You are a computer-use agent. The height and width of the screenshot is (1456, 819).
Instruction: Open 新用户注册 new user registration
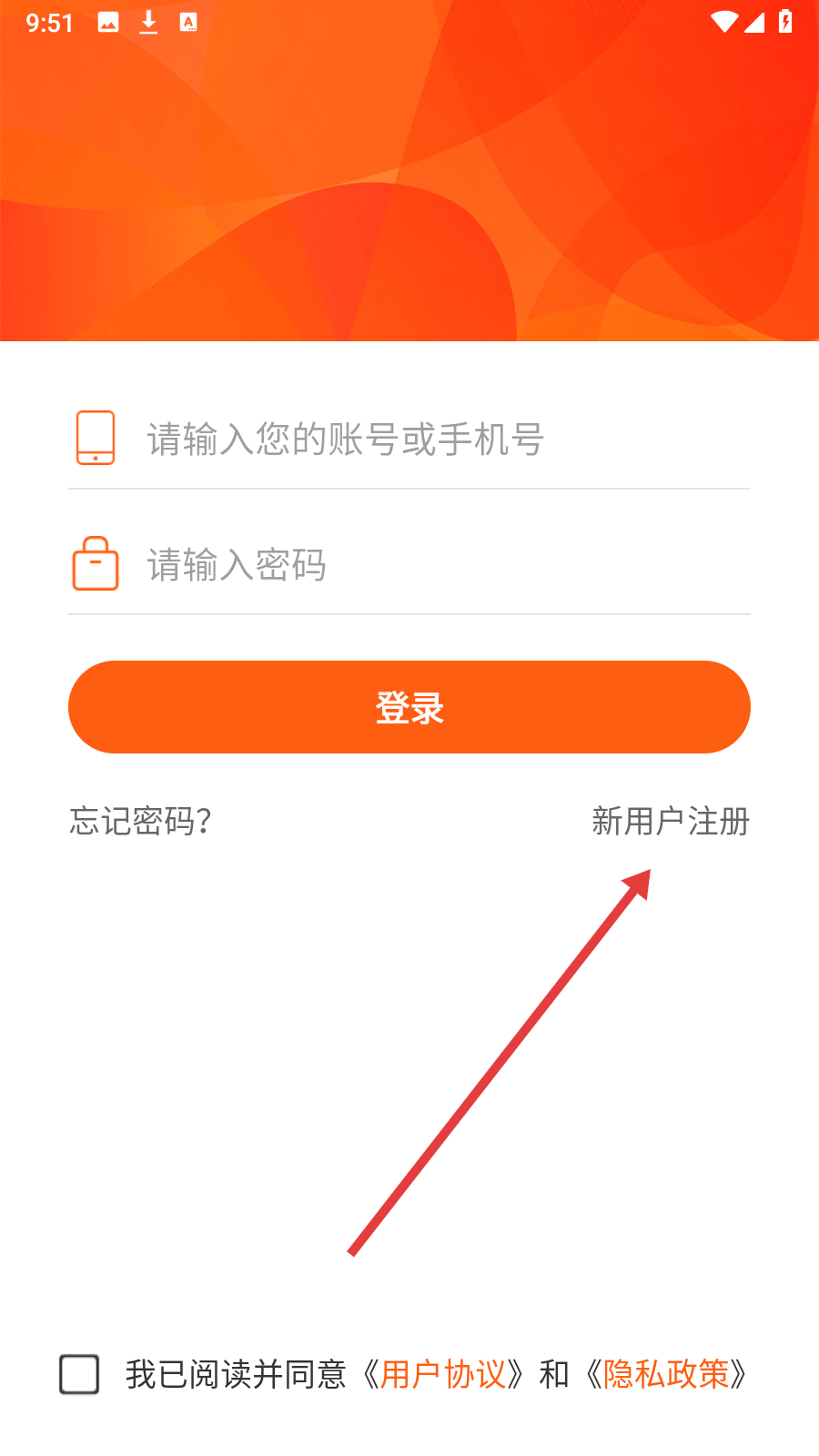(x=670, y=821)
